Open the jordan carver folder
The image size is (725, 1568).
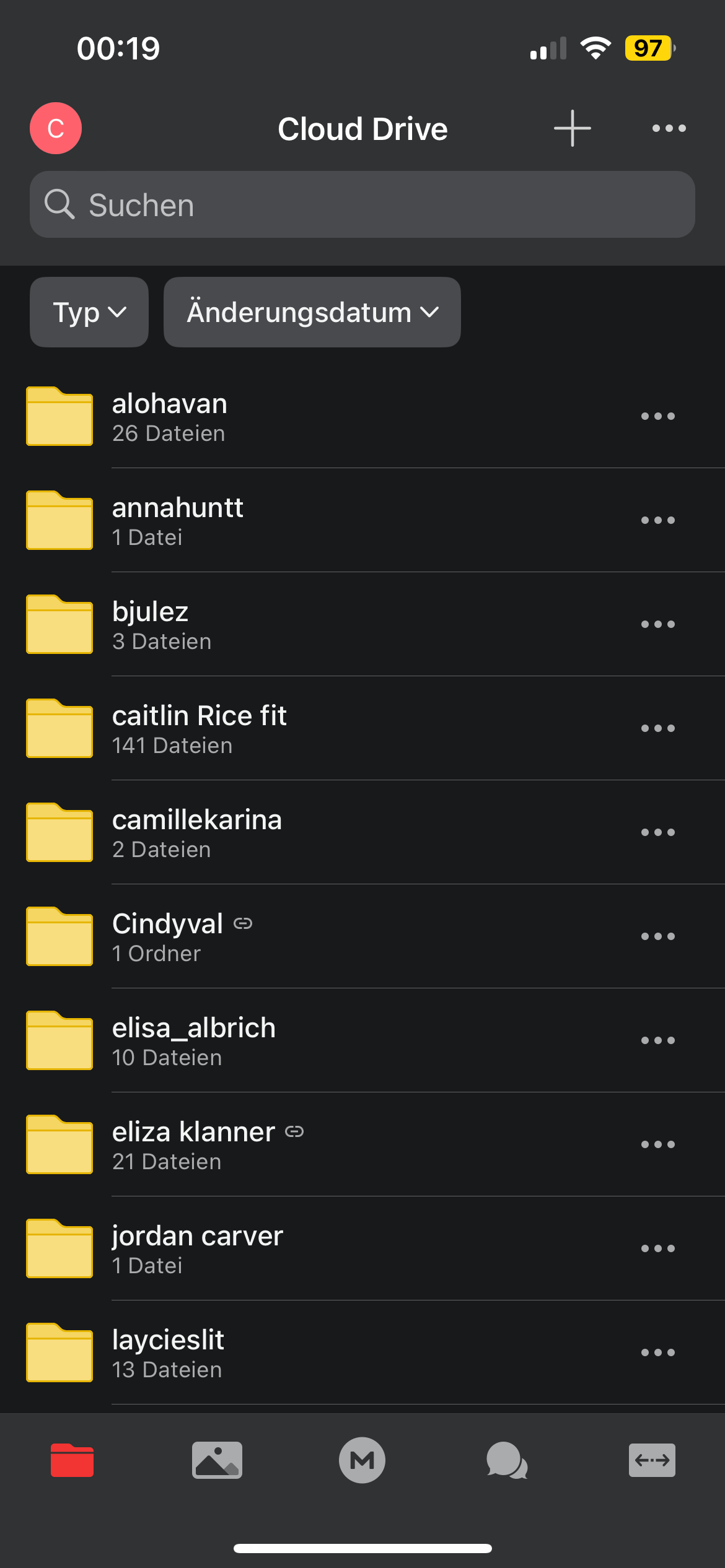tap(197, 1248)
